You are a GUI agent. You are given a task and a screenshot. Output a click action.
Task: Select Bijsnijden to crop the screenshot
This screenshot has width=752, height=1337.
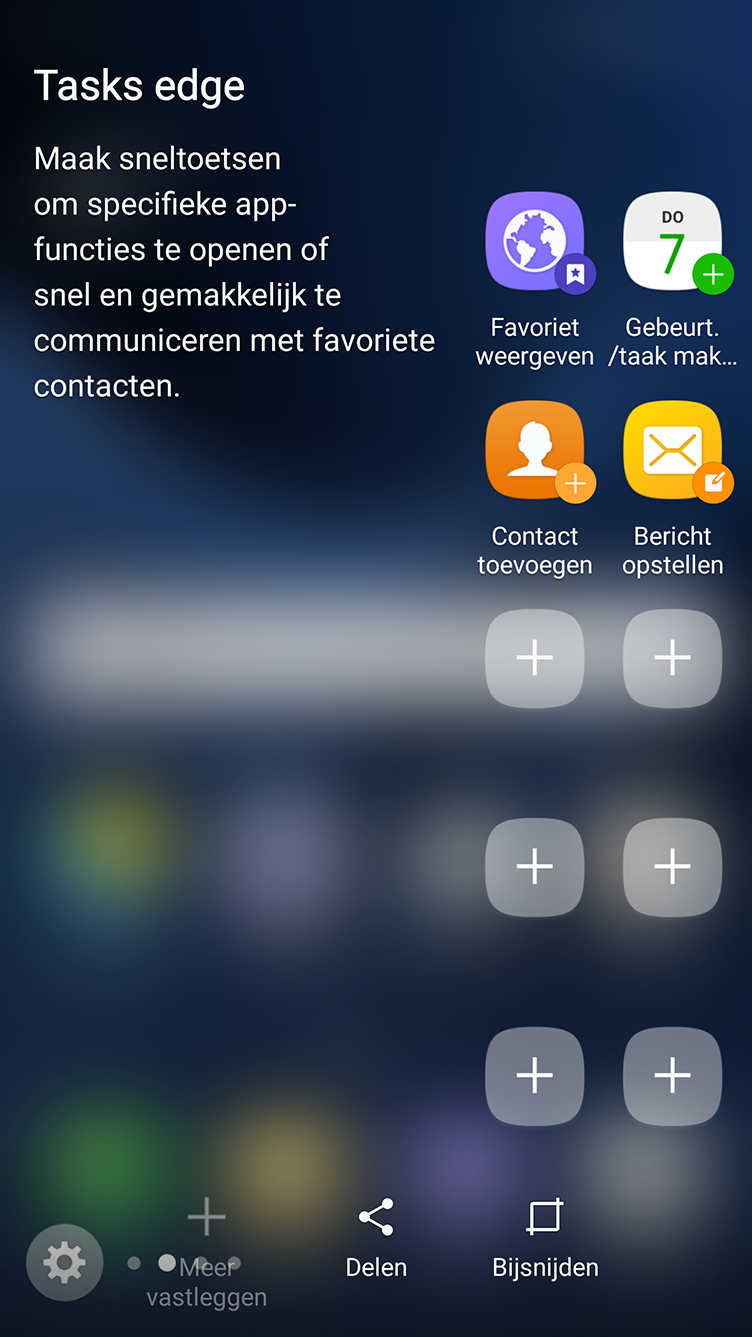[x=545, y=1239]
